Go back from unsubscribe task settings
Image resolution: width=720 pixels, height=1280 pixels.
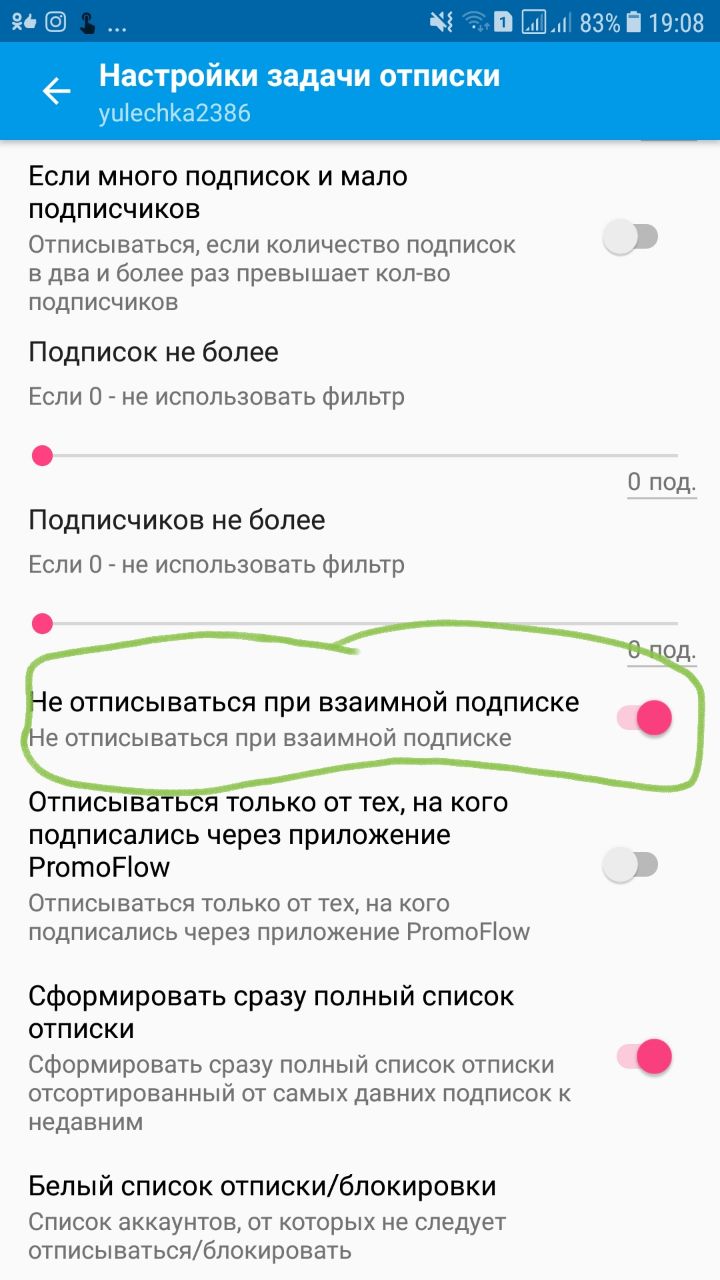56,92
